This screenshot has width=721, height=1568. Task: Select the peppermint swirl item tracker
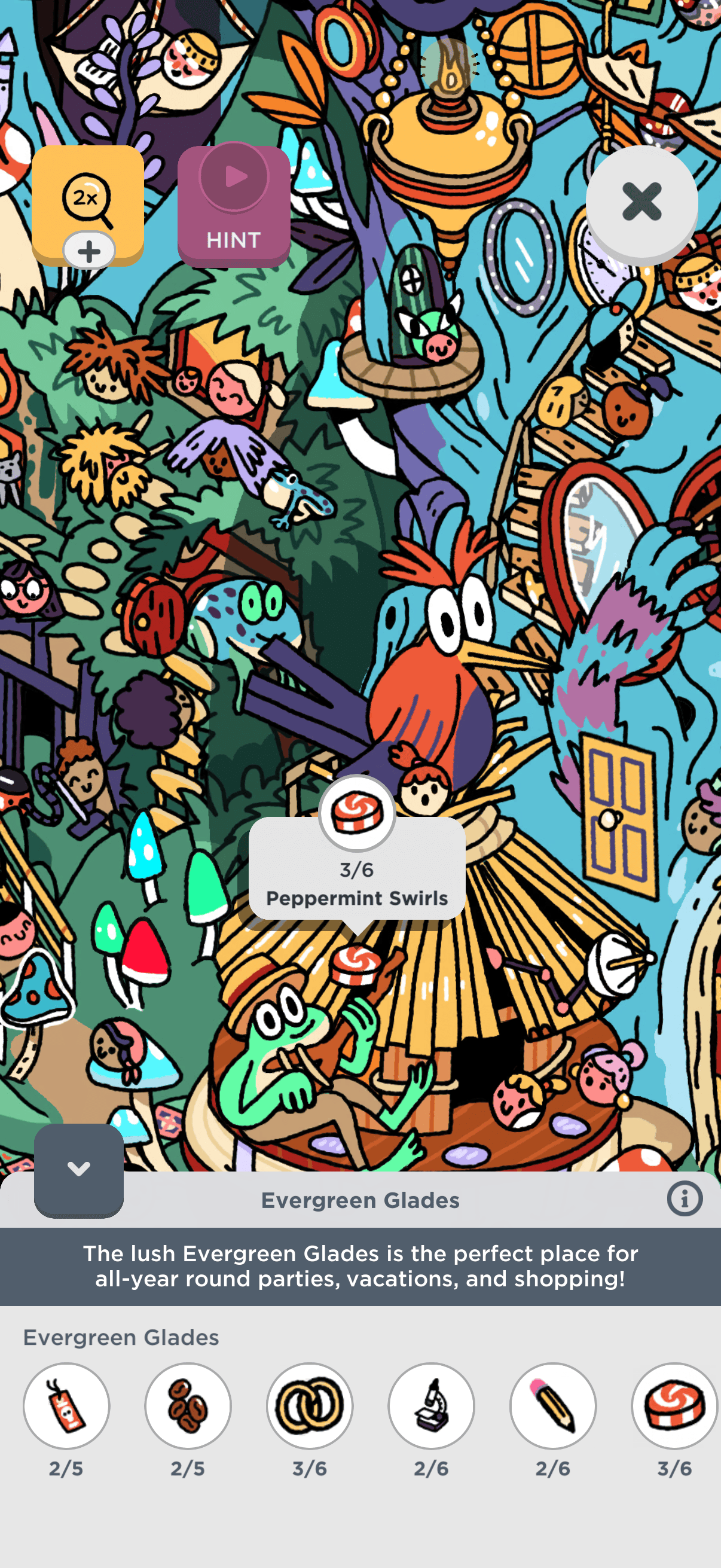(x=674, y=1405)
